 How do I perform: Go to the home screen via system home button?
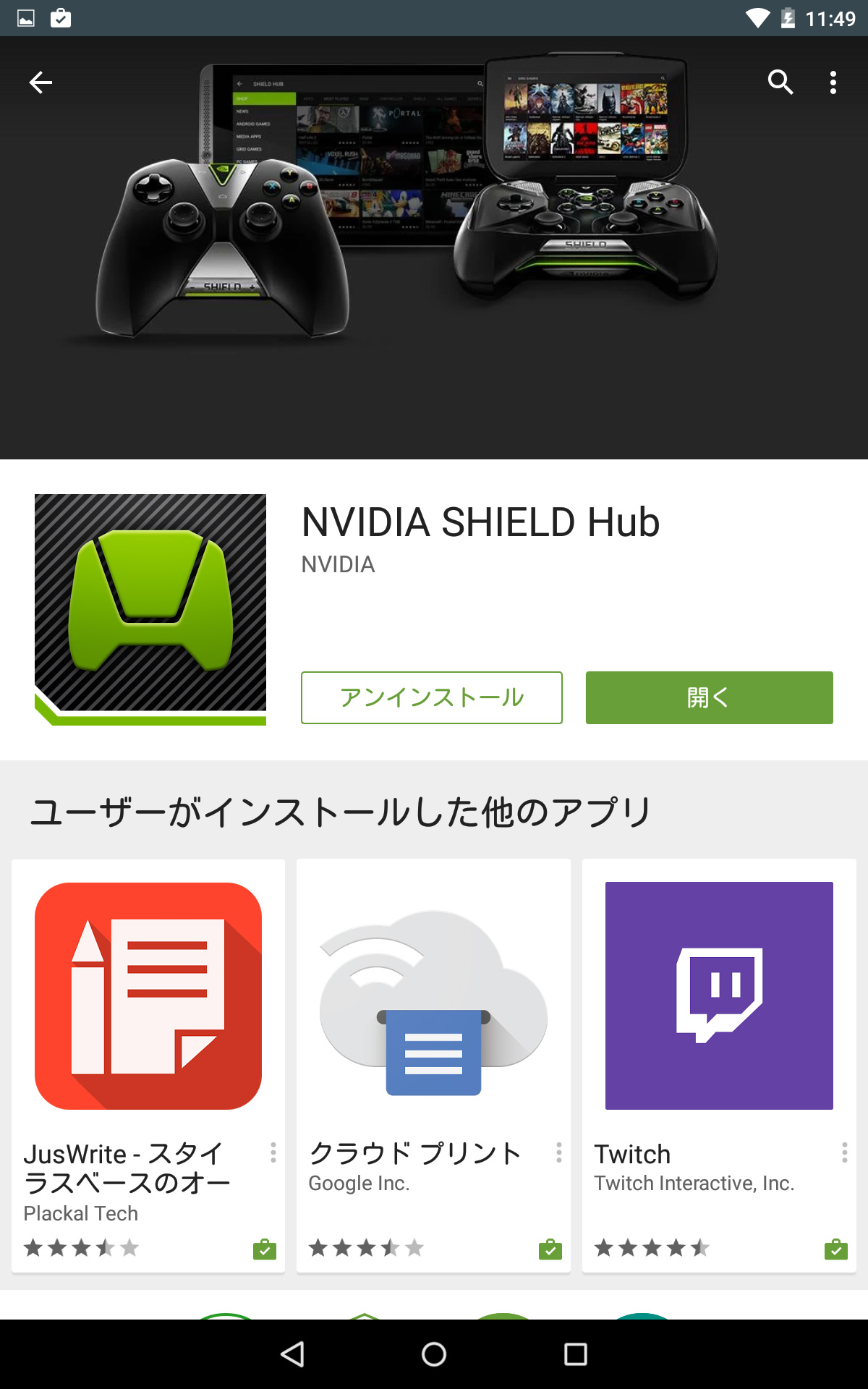coord(434,1354)
